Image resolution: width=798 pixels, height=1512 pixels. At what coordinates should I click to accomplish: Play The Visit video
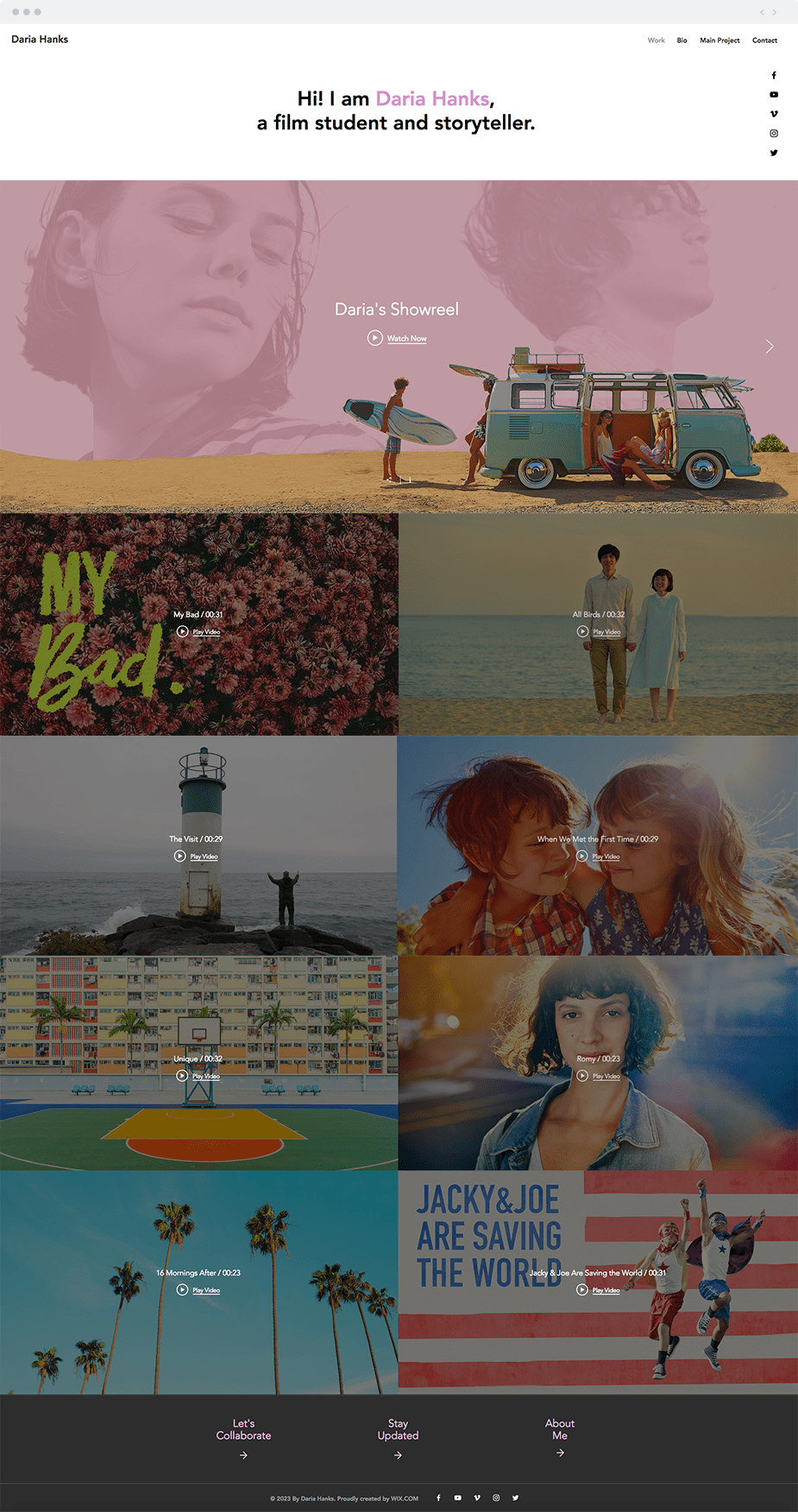[203, 856]
